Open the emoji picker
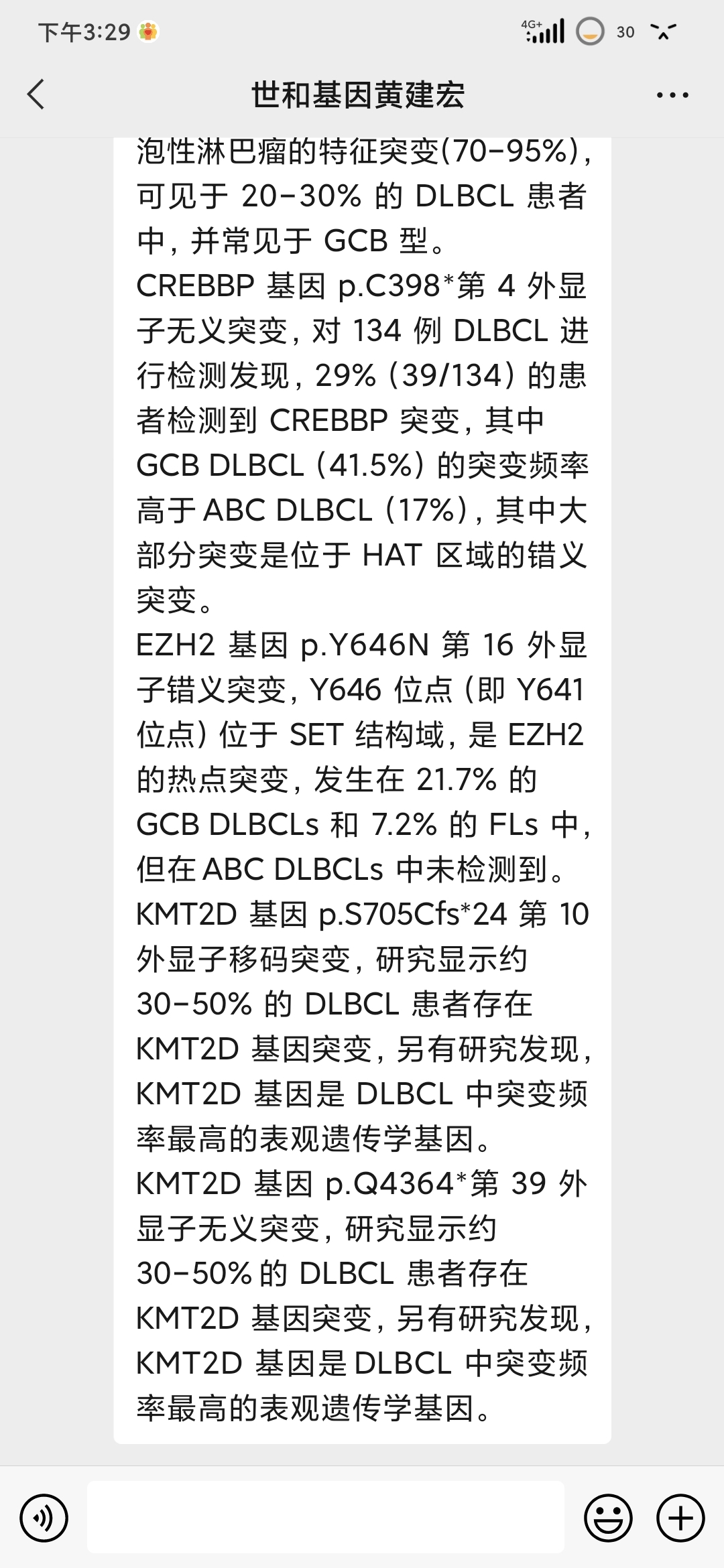This screenshot has width=724, height=1568. click(x=609, y=1518)
